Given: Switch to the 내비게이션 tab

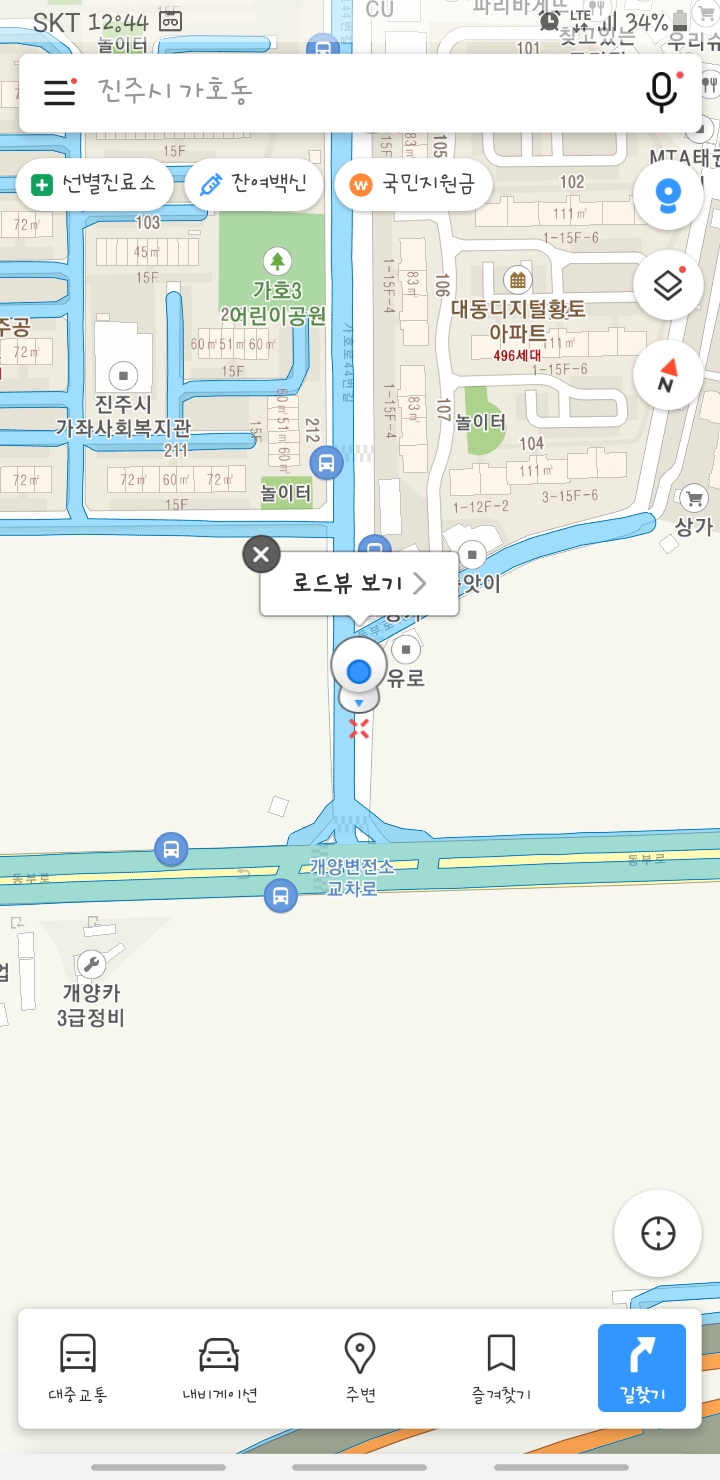Looking at the screenshot, I should tap(219, 1368).
